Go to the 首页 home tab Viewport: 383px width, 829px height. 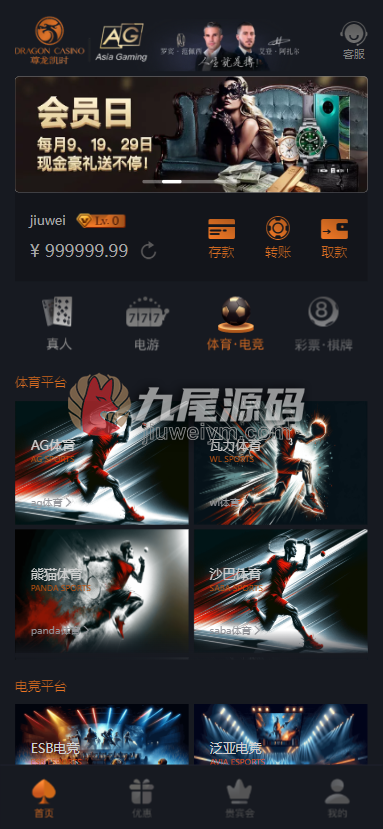click(x=44, y=798)
